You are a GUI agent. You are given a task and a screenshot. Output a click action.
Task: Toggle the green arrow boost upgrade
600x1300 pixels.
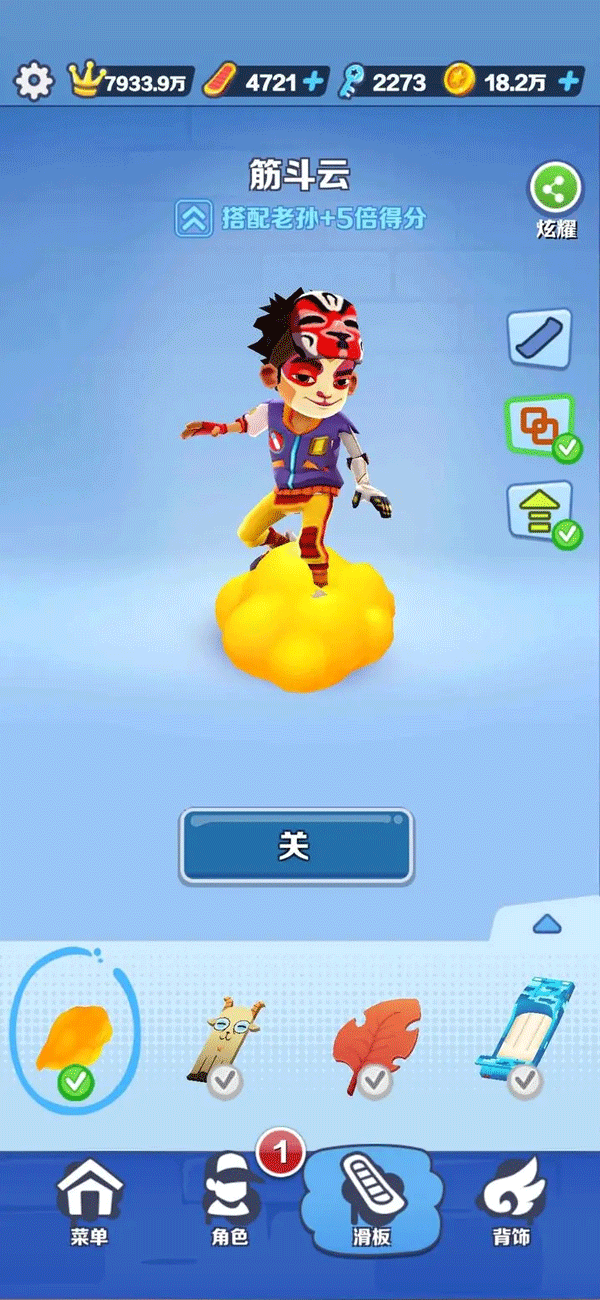540,514
